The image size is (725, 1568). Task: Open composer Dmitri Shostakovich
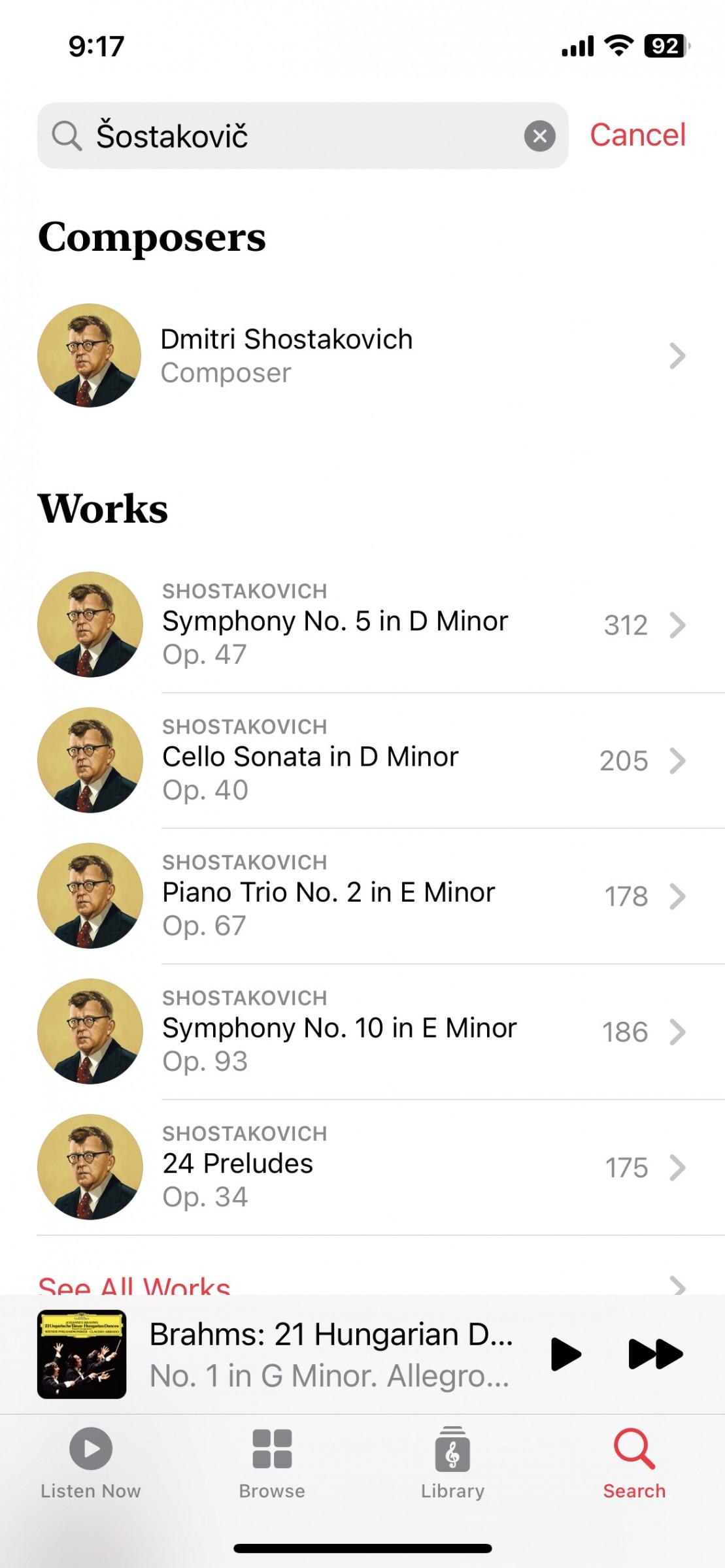(x=362, y=355)
